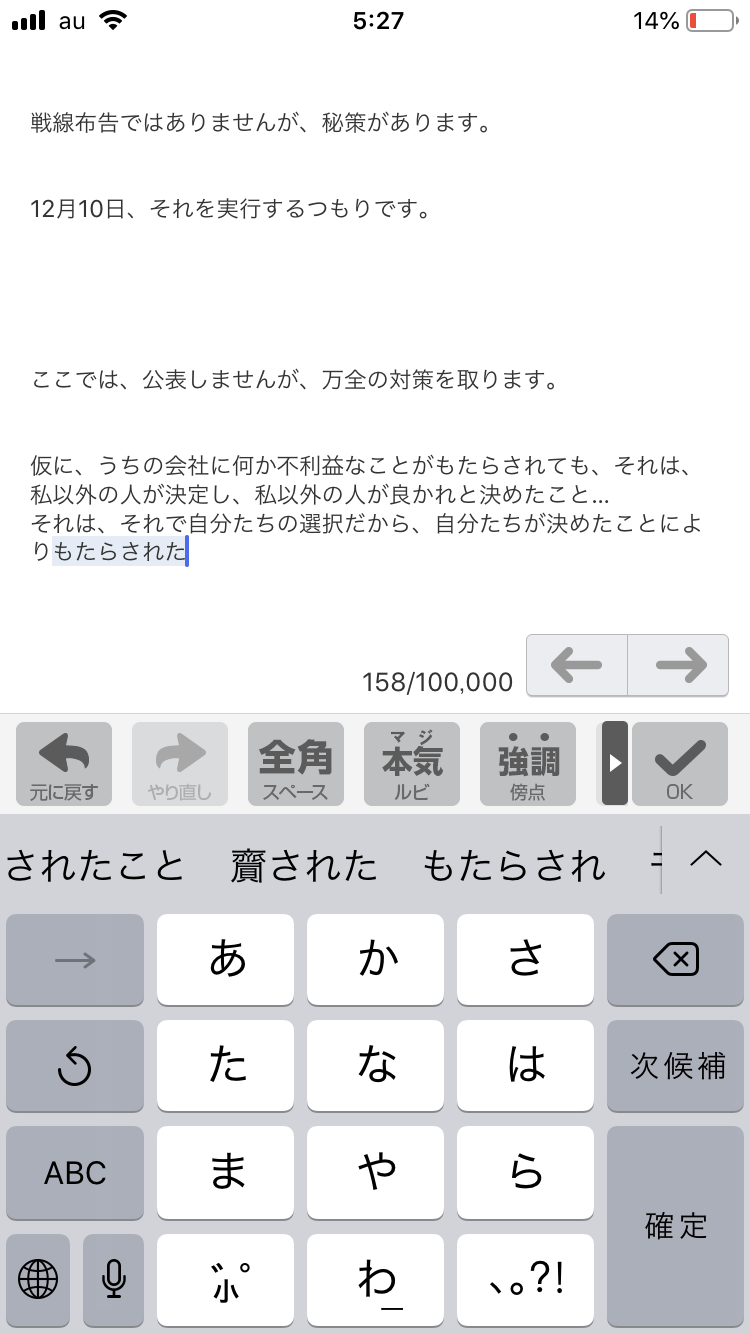Start dictation with the microphone key
Viewport: 750px width, 1334px height.
coord(114,1278)
